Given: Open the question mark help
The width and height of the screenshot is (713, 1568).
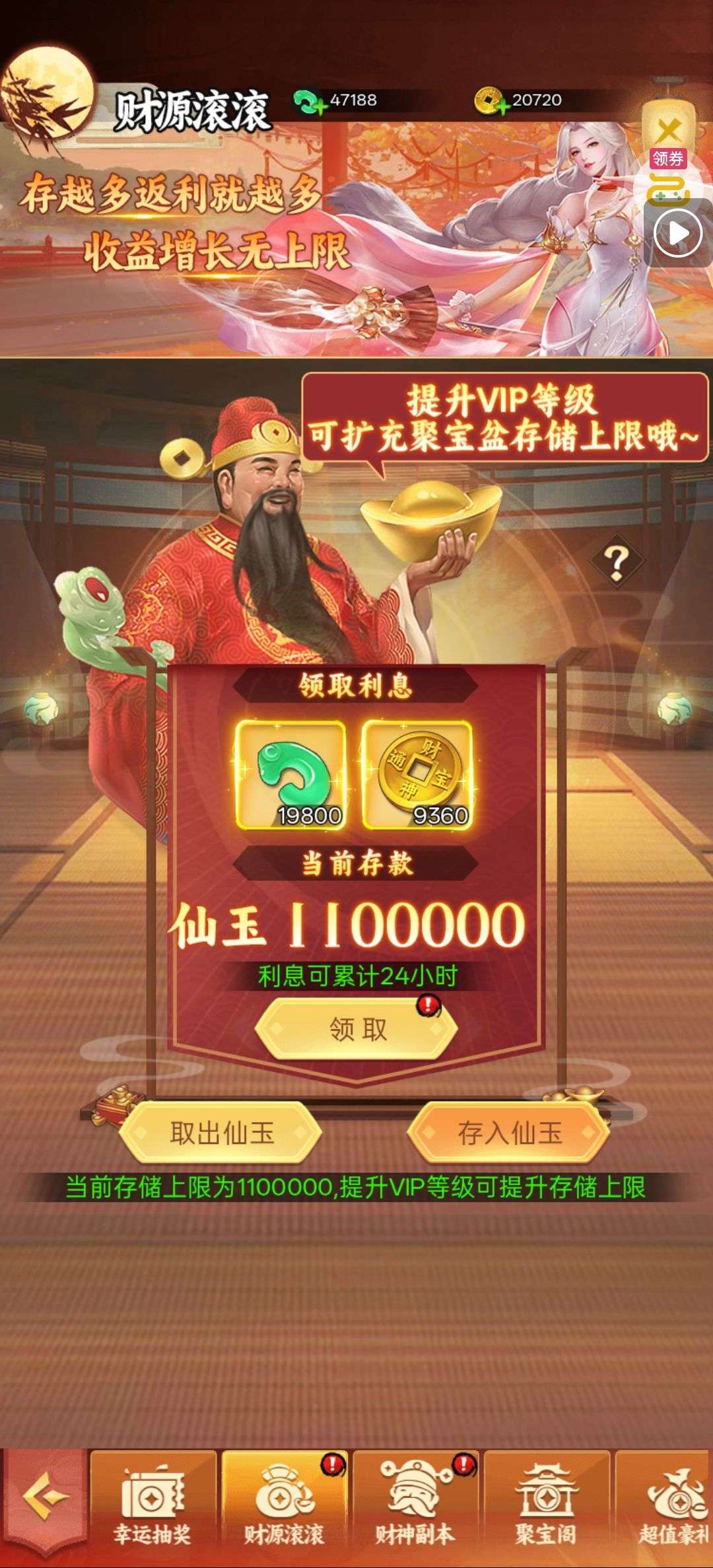Looking at the screenshot, I should click(x=617, y=563).
